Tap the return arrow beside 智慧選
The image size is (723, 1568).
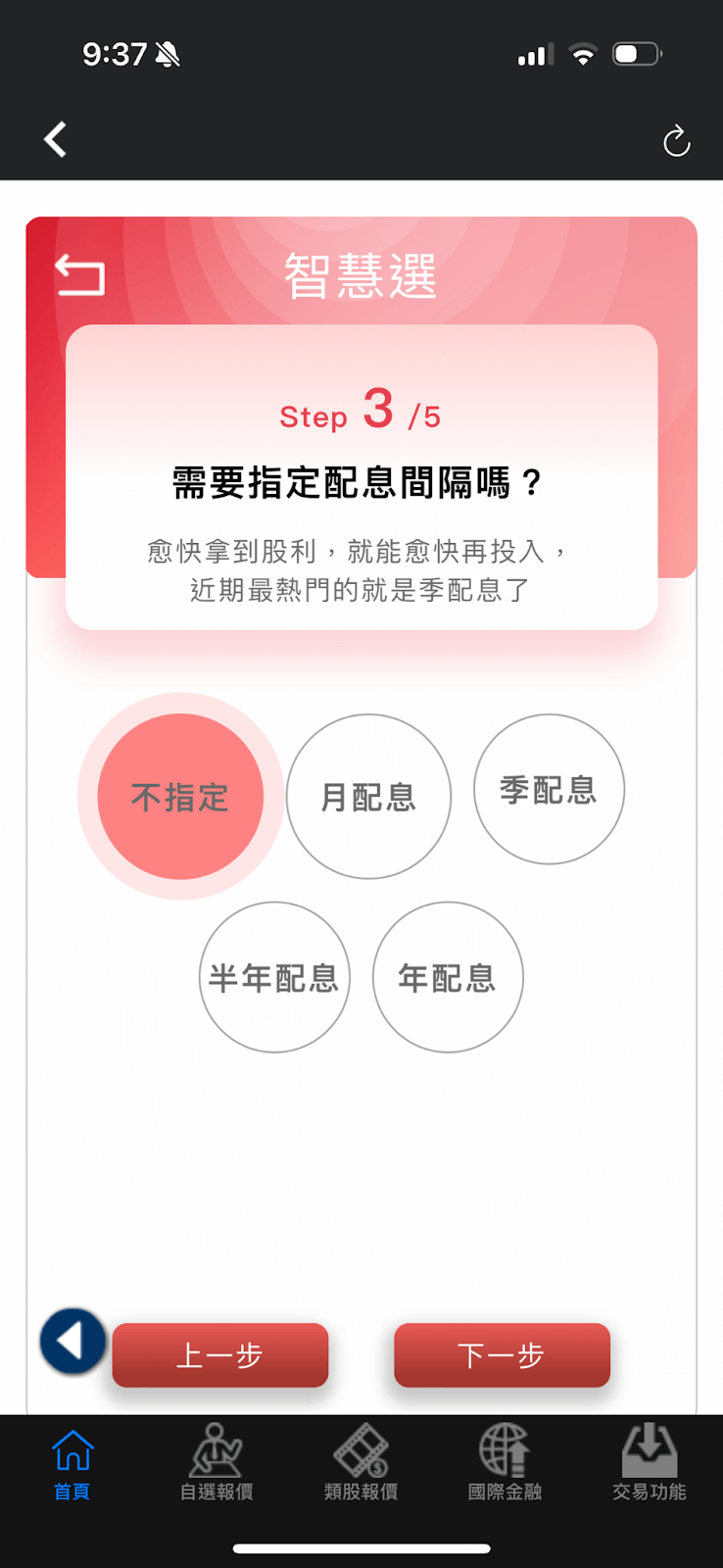[x=79, y=274]
